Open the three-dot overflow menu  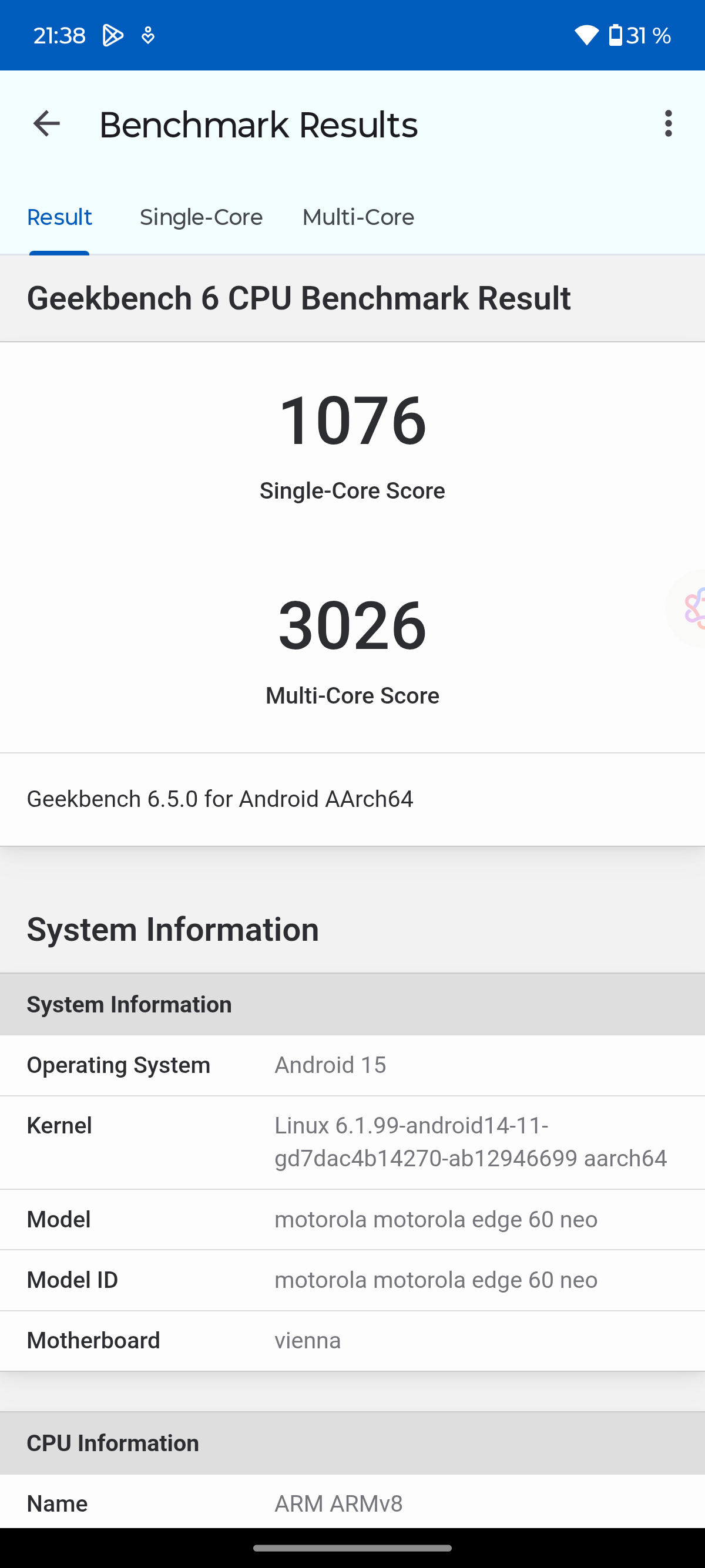tap(668, 124)
